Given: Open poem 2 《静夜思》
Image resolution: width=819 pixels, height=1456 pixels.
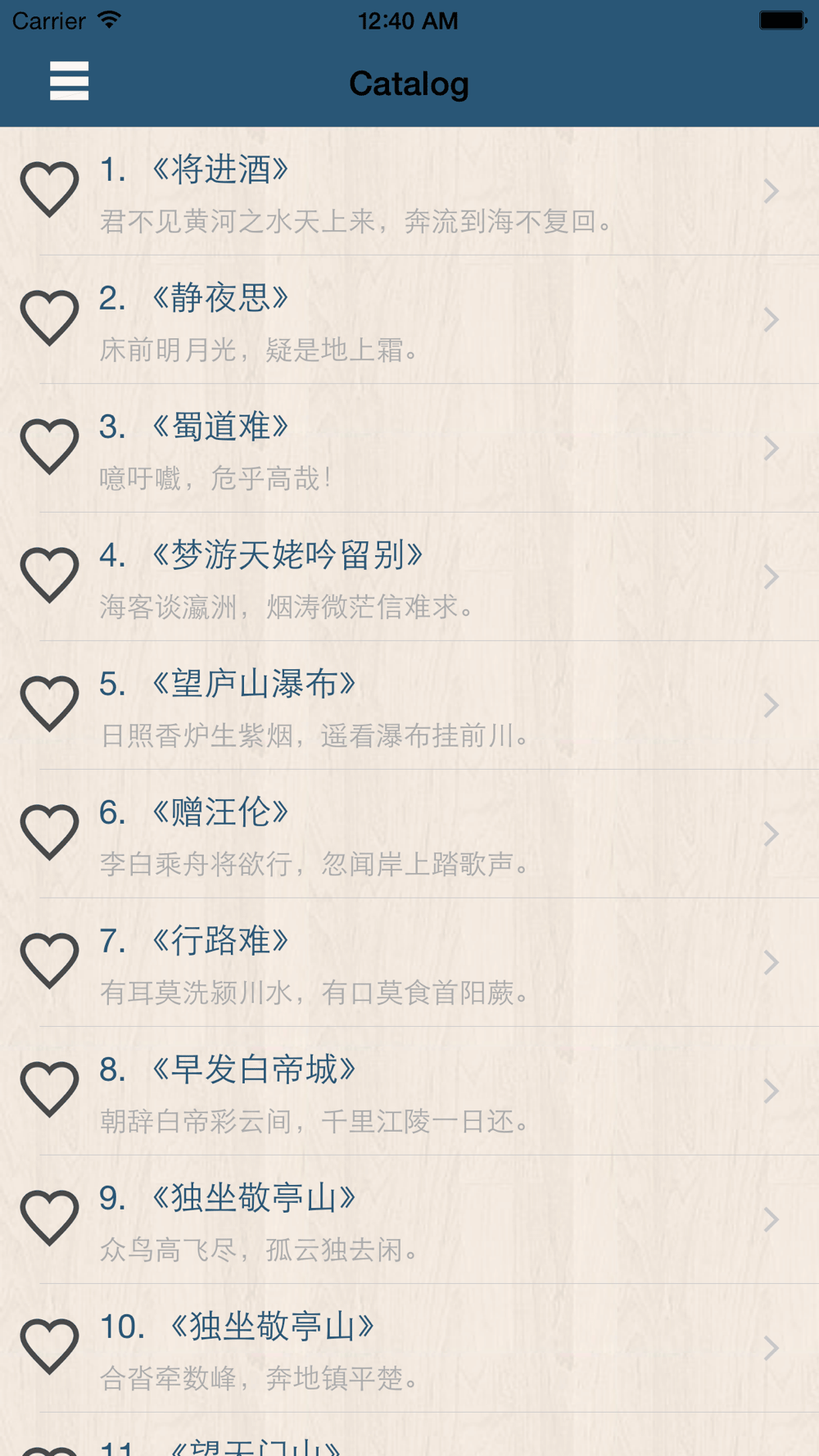Looking at the screenshot, I should [409, 320].
